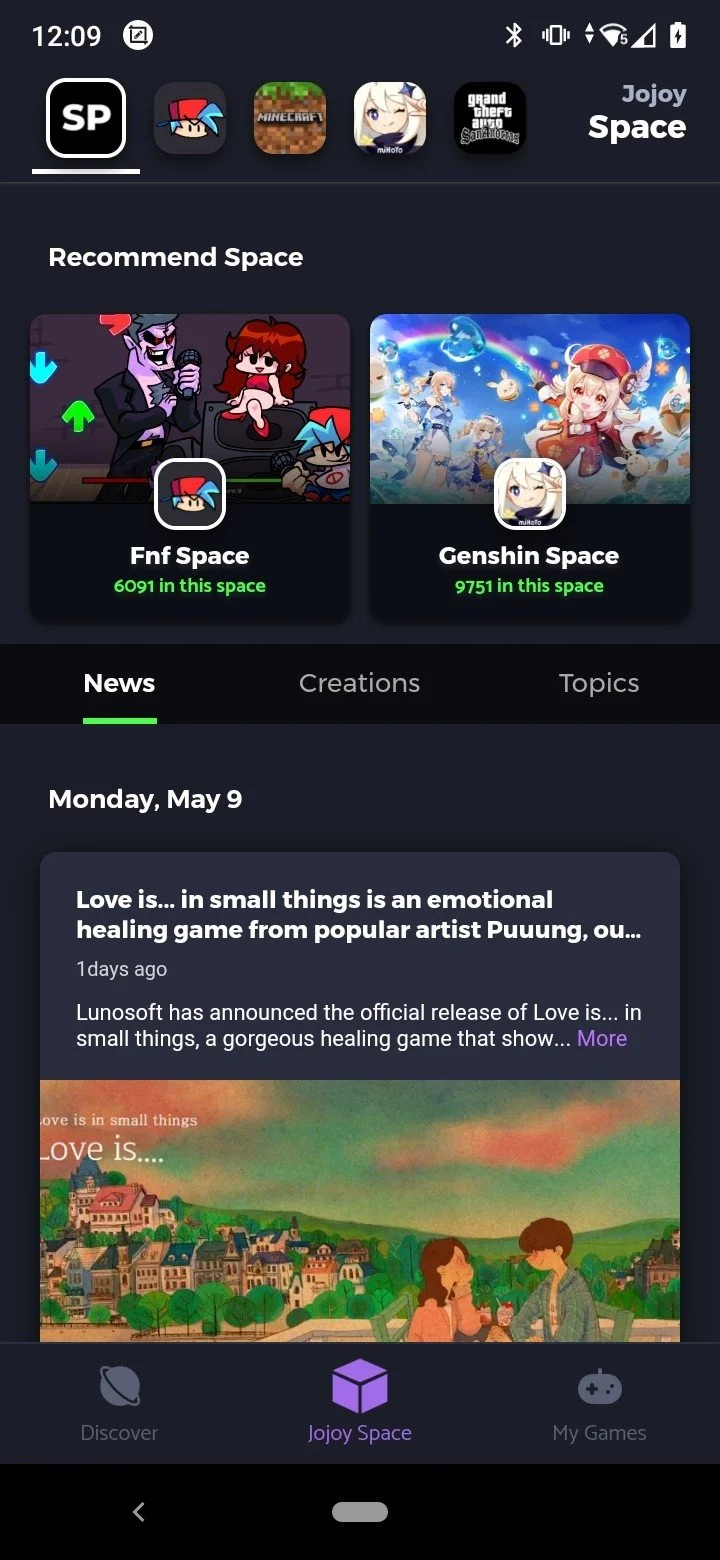720x1560 pixels.
Task: Tap the system back arrow
Action: [139, 1512]
